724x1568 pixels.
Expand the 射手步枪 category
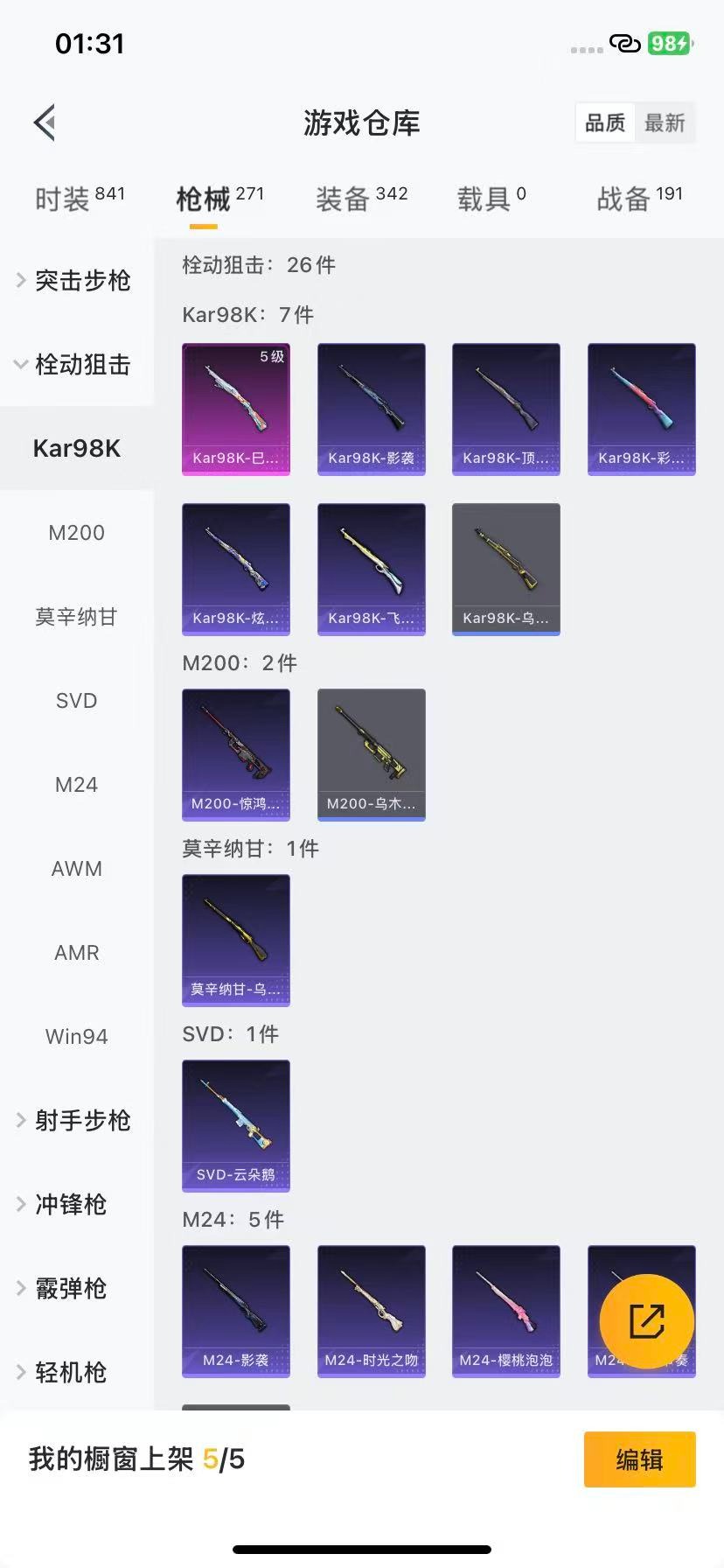[x=77, y=1120]
